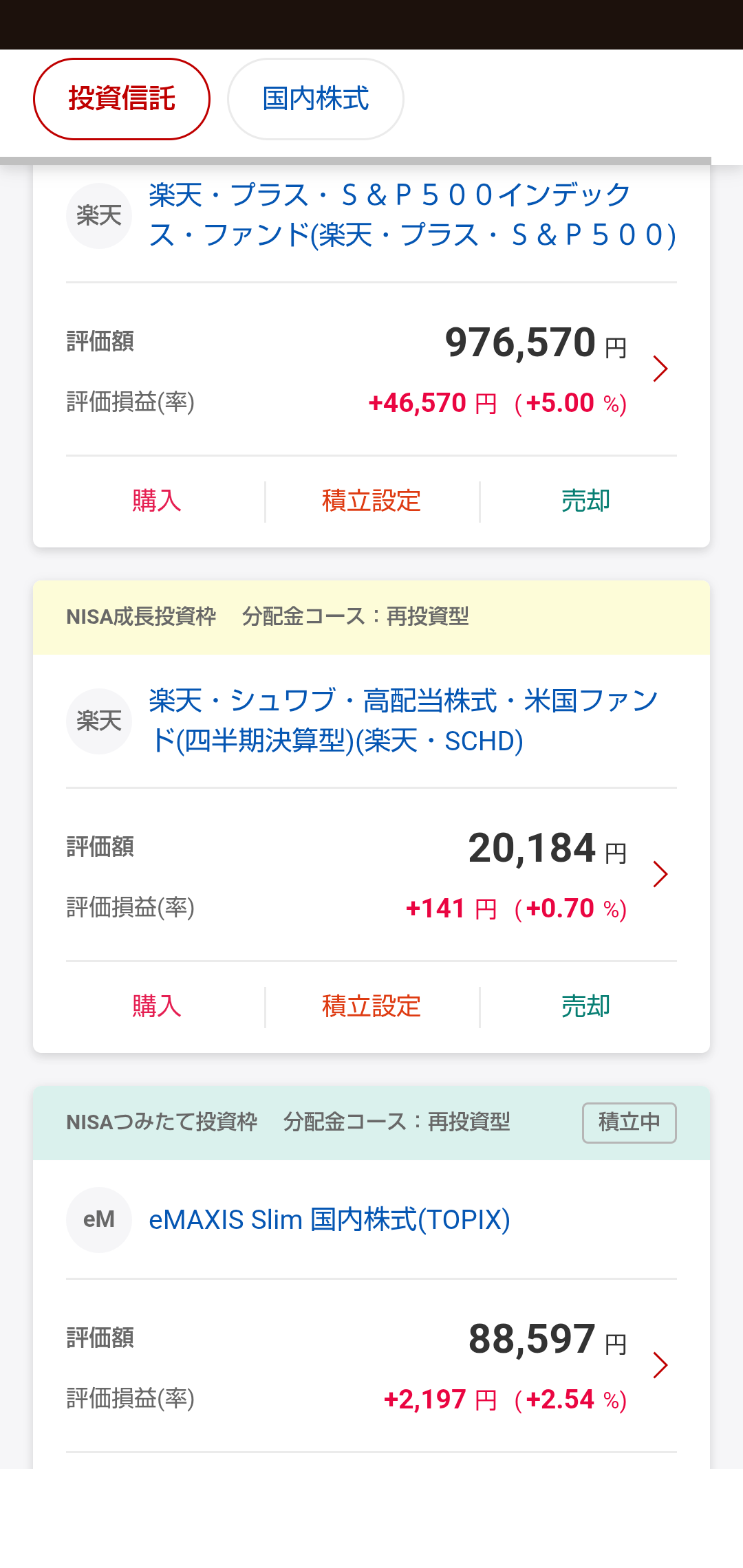
Task: Tap 購入 for the 楽天・SCHD fund
Action: pyautogui.click(x=157, y=1006)
